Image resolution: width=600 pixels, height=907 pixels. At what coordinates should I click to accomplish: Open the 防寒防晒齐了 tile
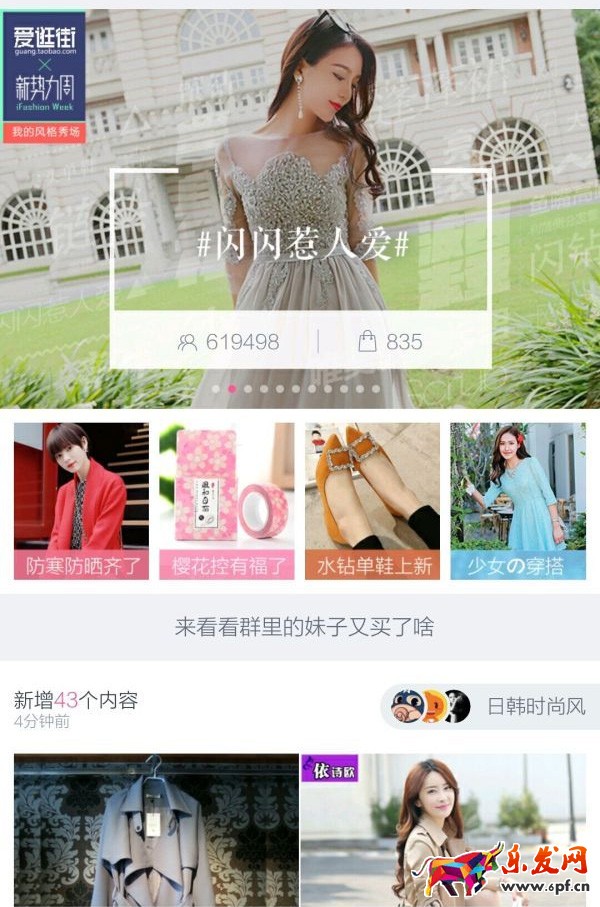tap(81, 501)
